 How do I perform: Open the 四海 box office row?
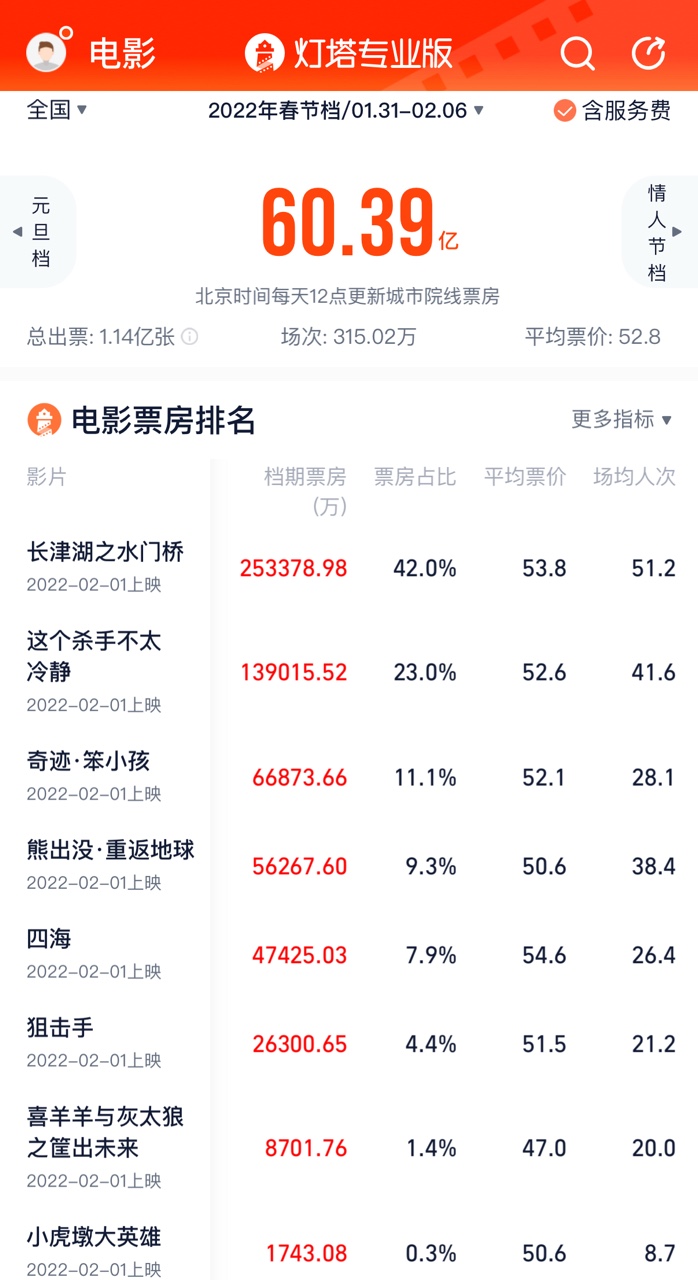50,939
